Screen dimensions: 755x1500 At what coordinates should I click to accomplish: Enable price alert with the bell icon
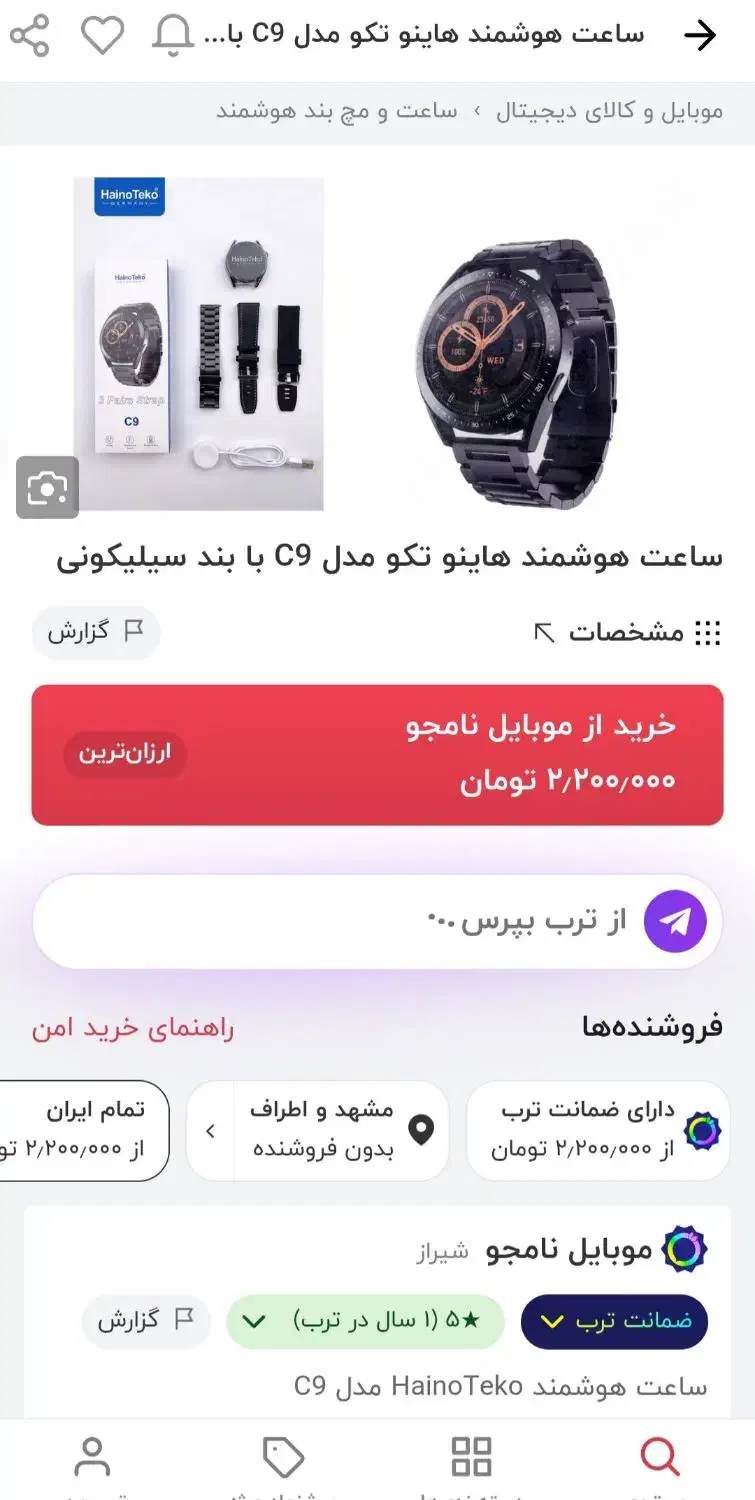click(172, 36)
